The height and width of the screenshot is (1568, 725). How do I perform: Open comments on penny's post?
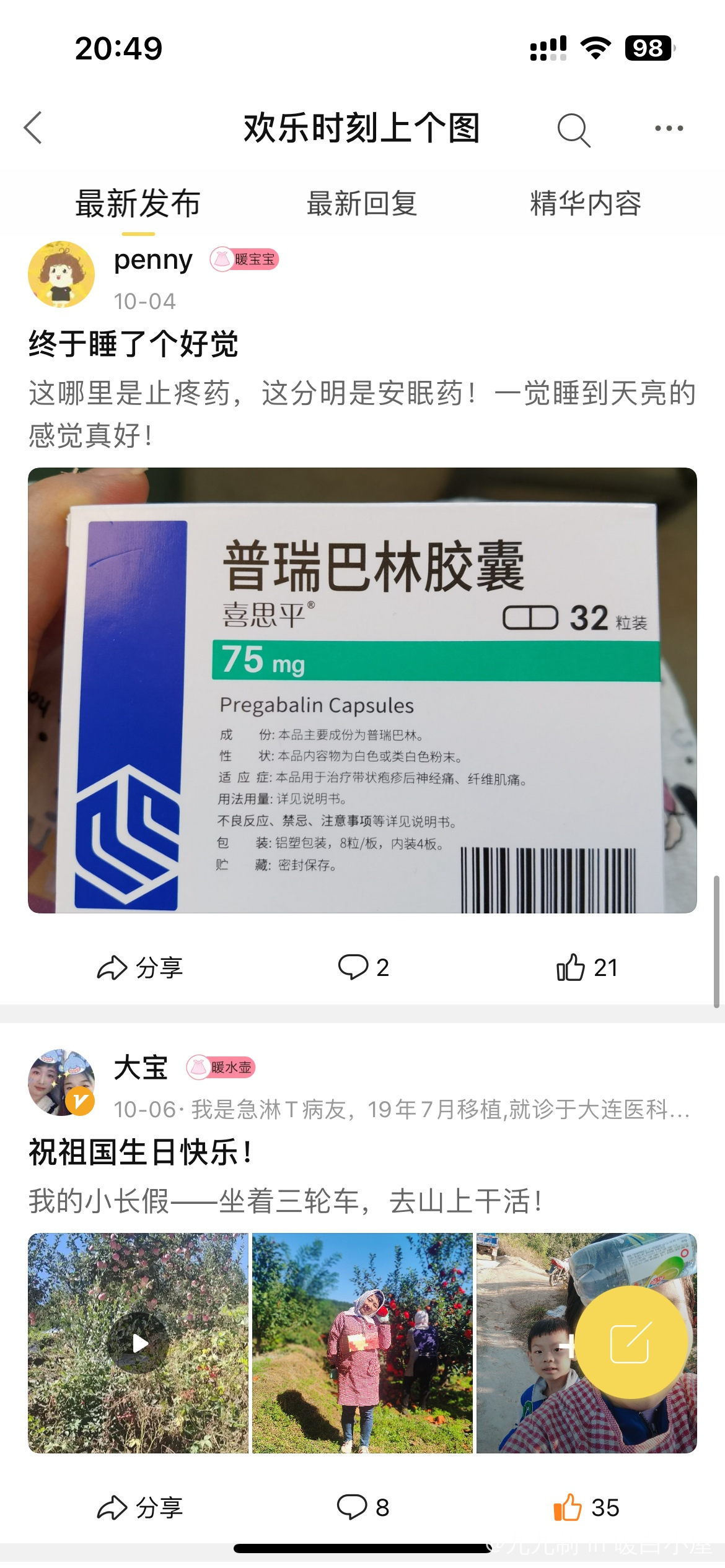(363, 967)
